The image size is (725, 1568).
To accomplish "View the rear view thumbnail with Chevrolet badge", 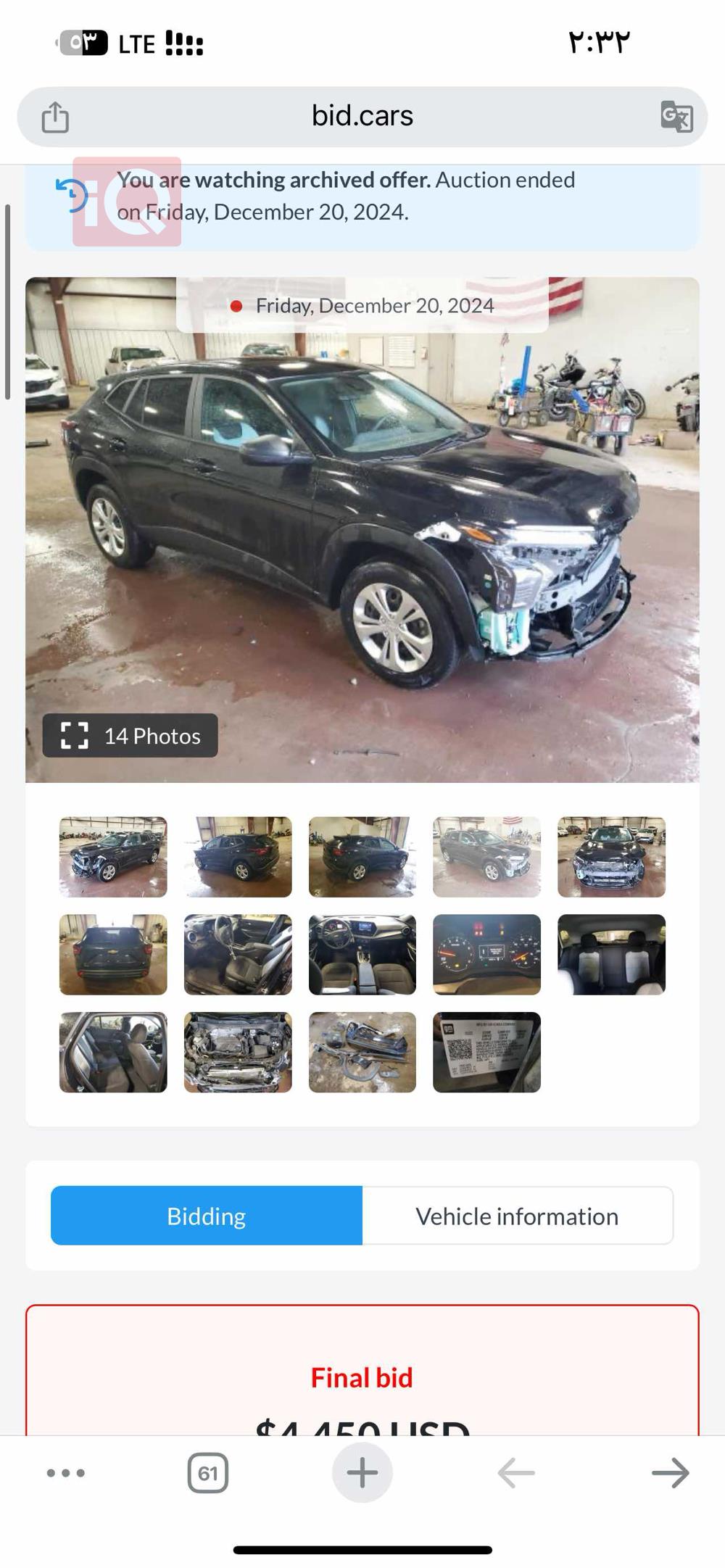I will 113,954.
